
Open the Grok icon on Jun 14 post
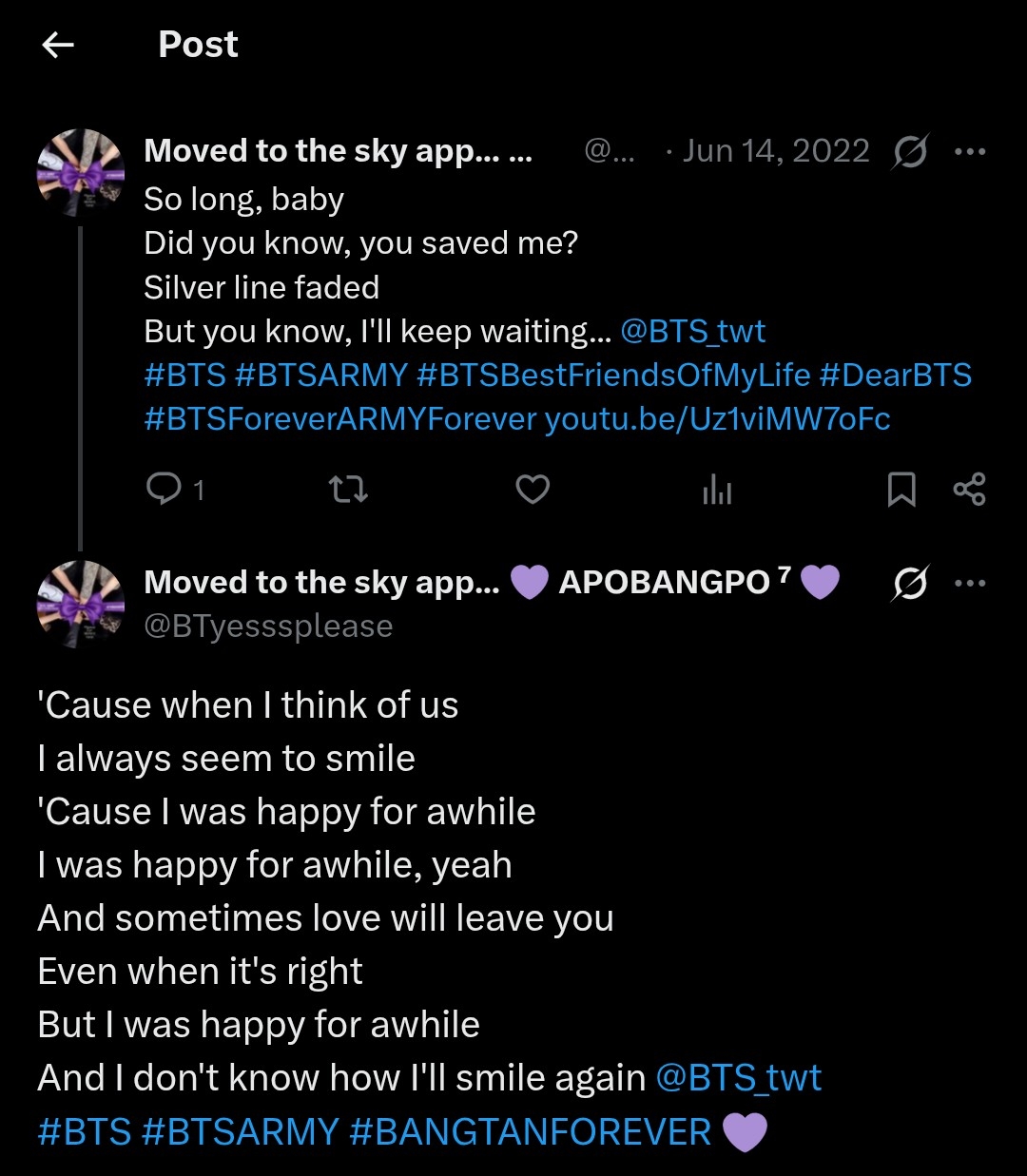(x=909, y=152)
